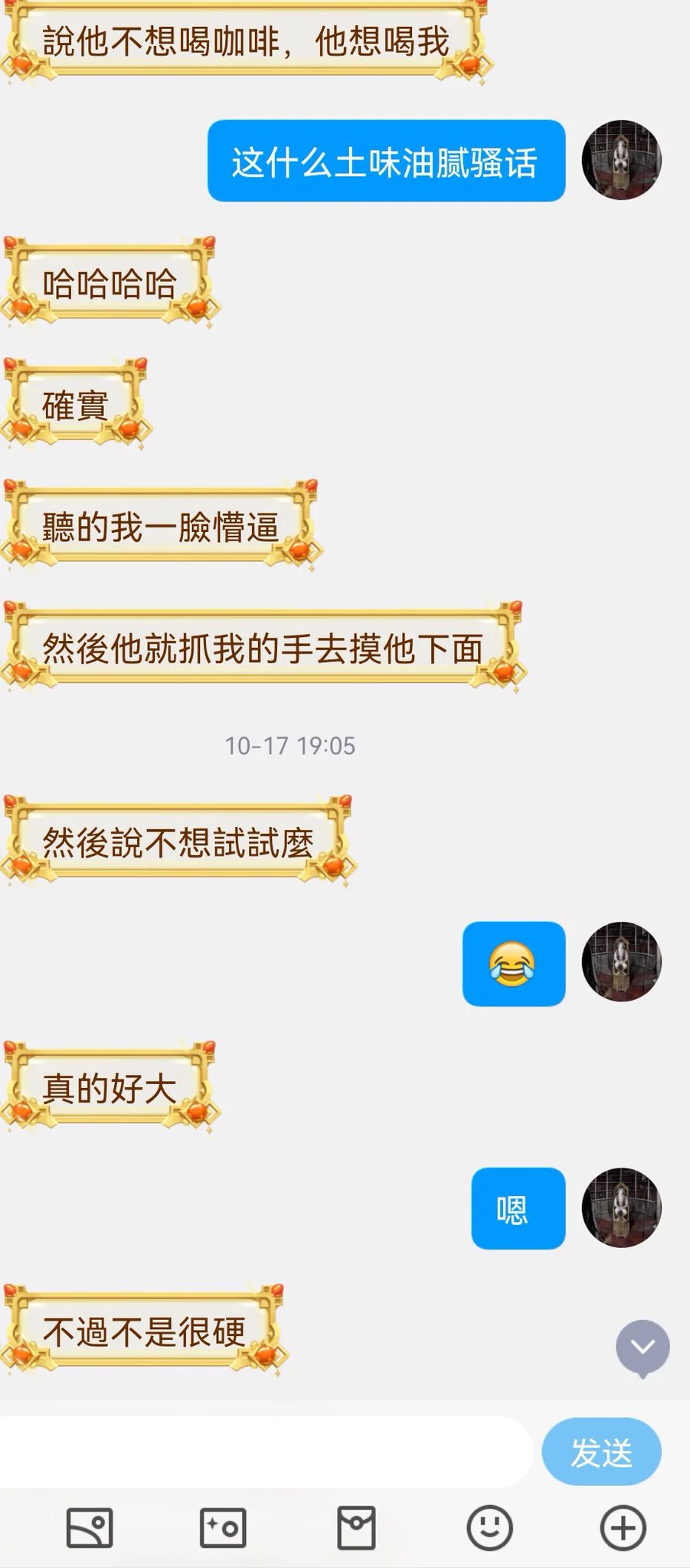Image resolution: width=690 pixels, height=1568 pixels.
Task: Open the camera capture icon
Action: click(x=223, y=1528)
